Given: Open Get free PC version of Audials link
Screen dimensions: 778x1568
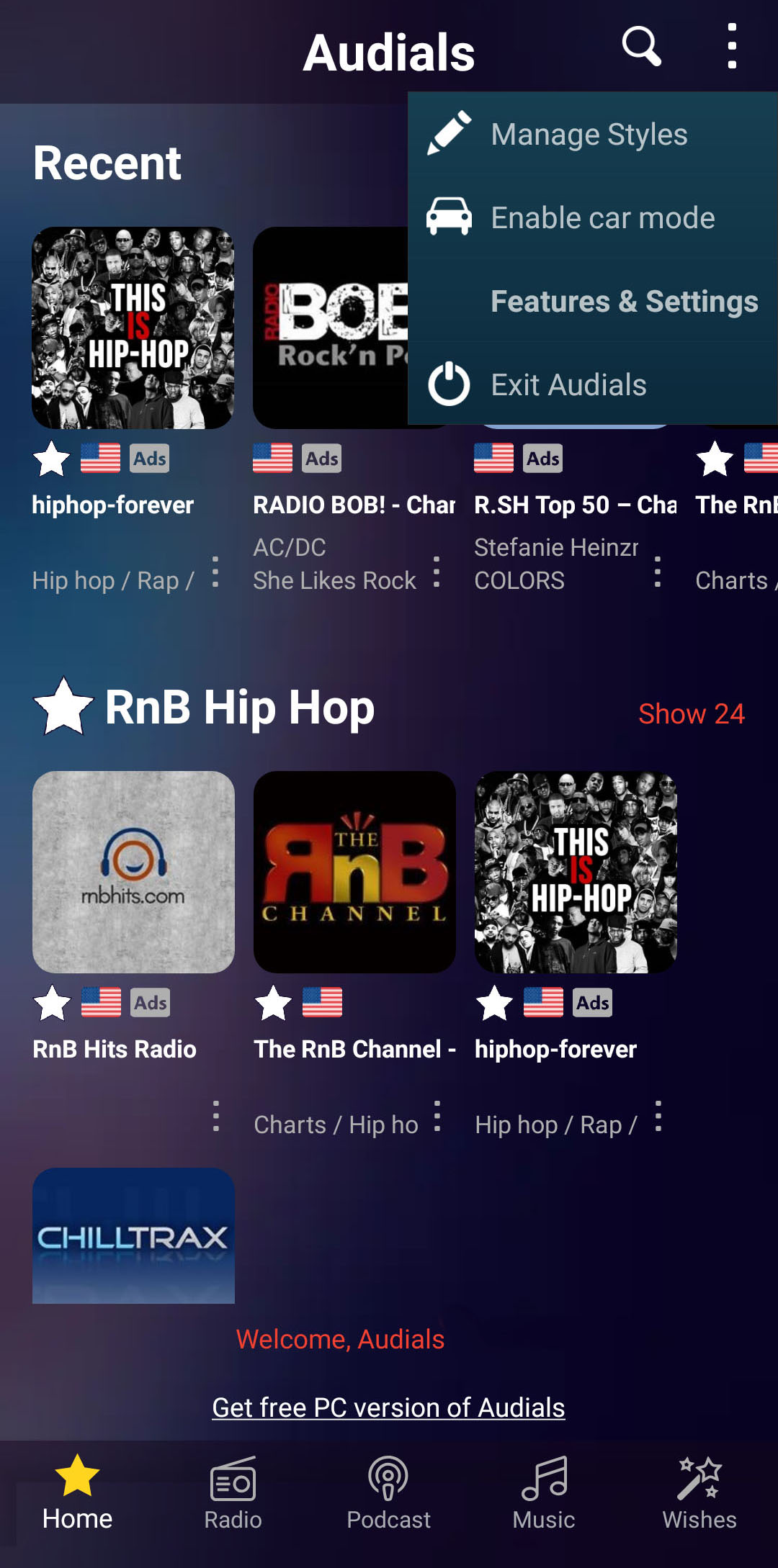Looking at the screenshot, I should 388,1407.
